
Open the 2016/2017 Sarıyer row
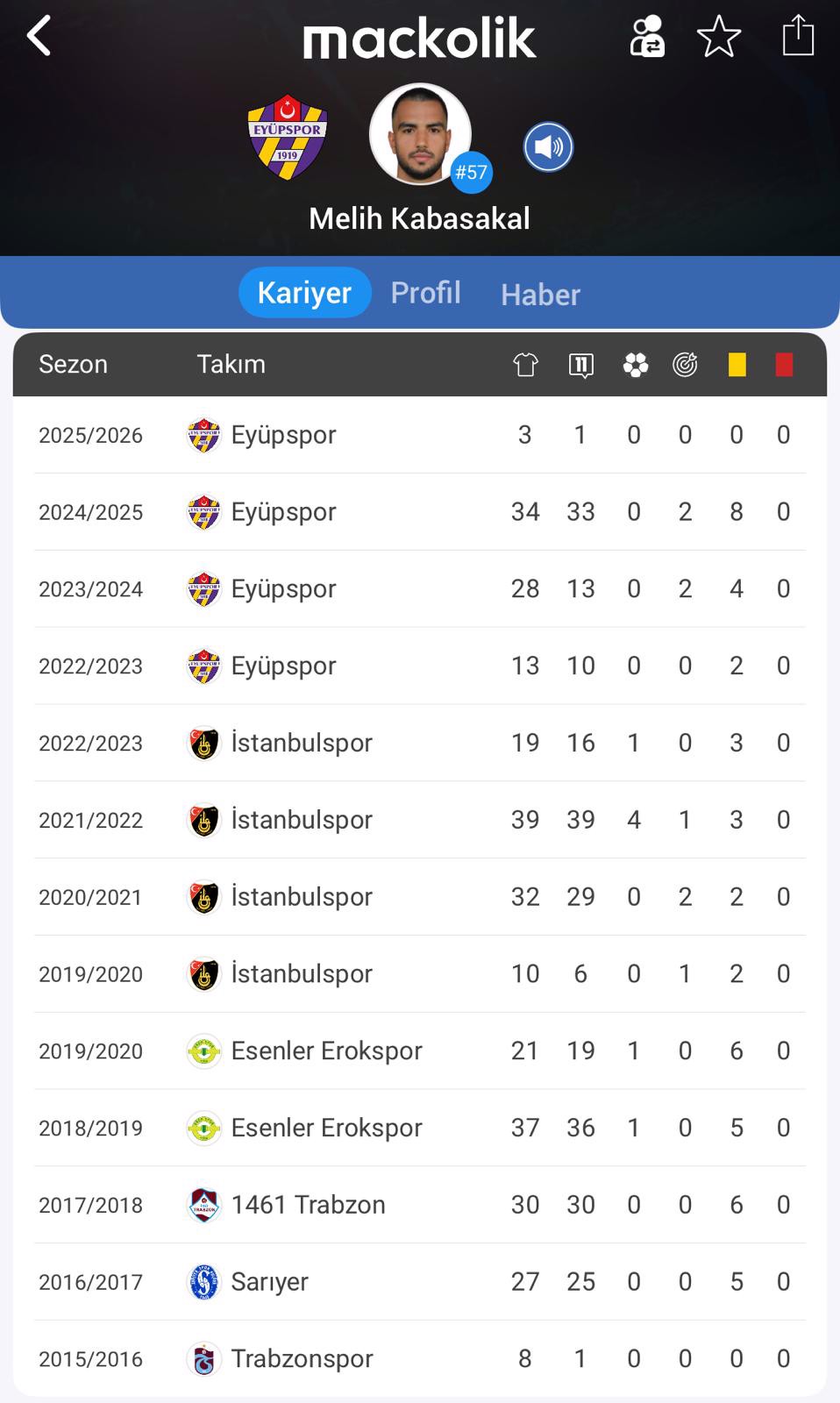tap(420, 1282)
